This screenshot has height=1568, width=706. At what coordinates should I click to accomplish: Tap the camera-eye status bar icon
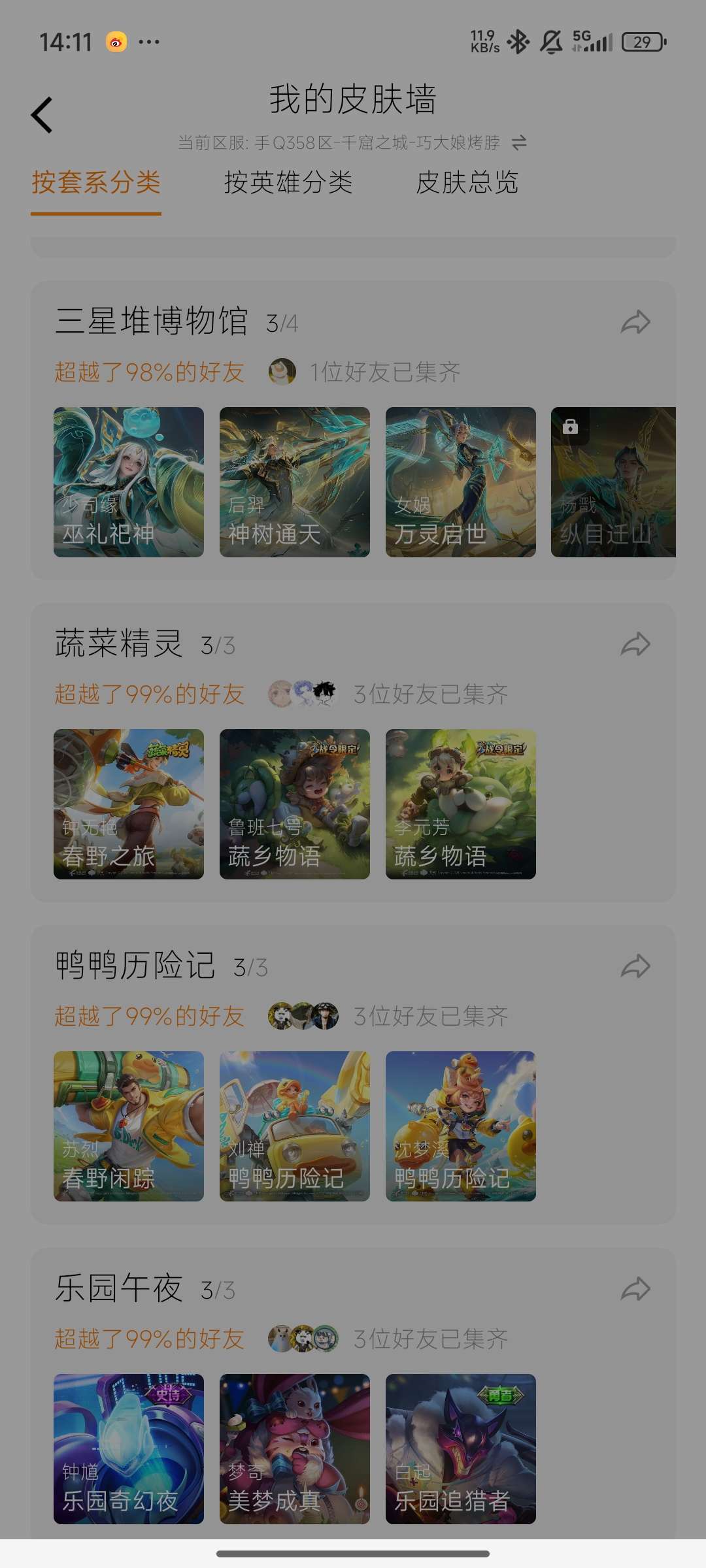pos(115,41)
